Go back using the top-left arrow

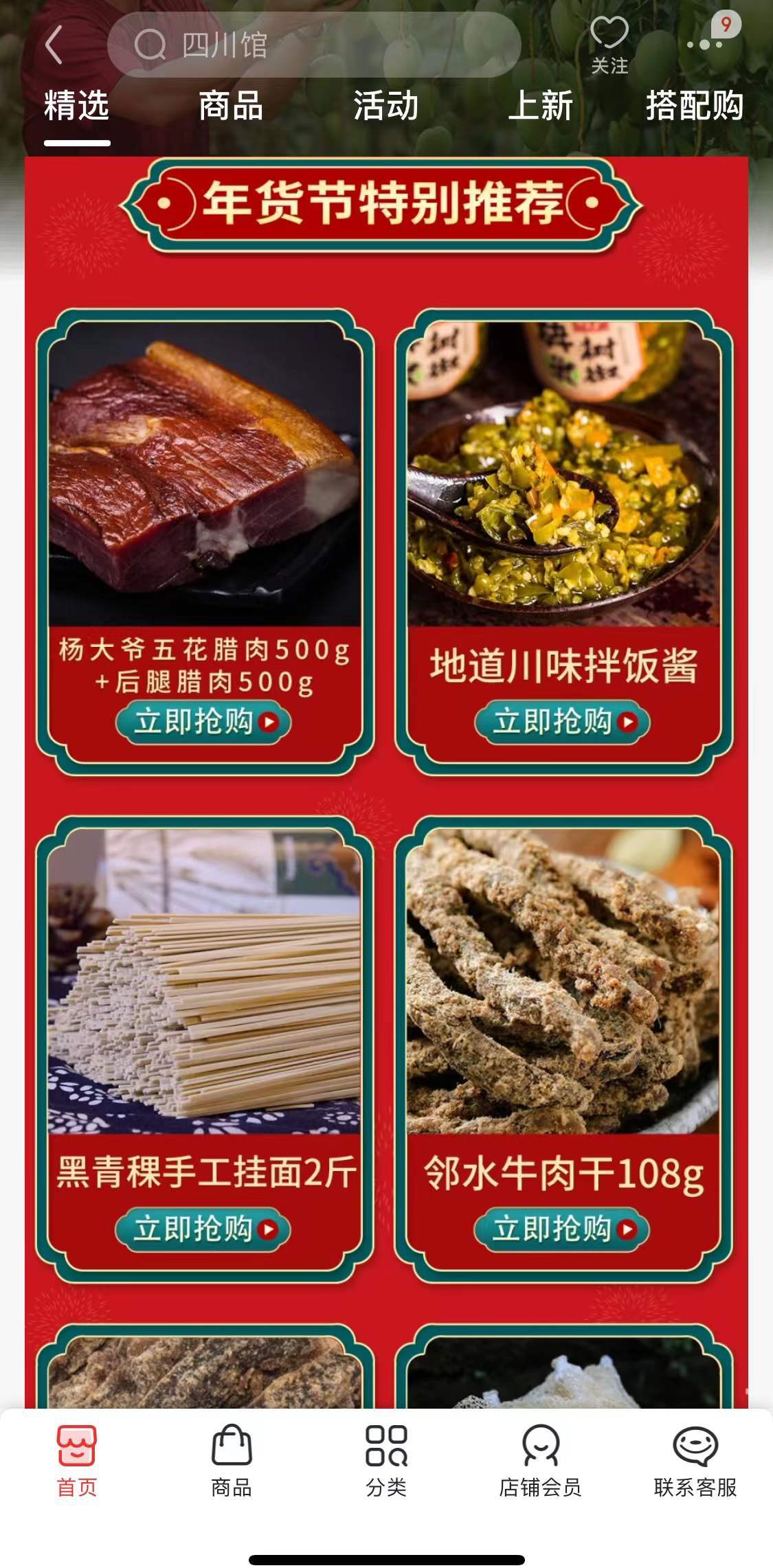click(x=54, y=45)
